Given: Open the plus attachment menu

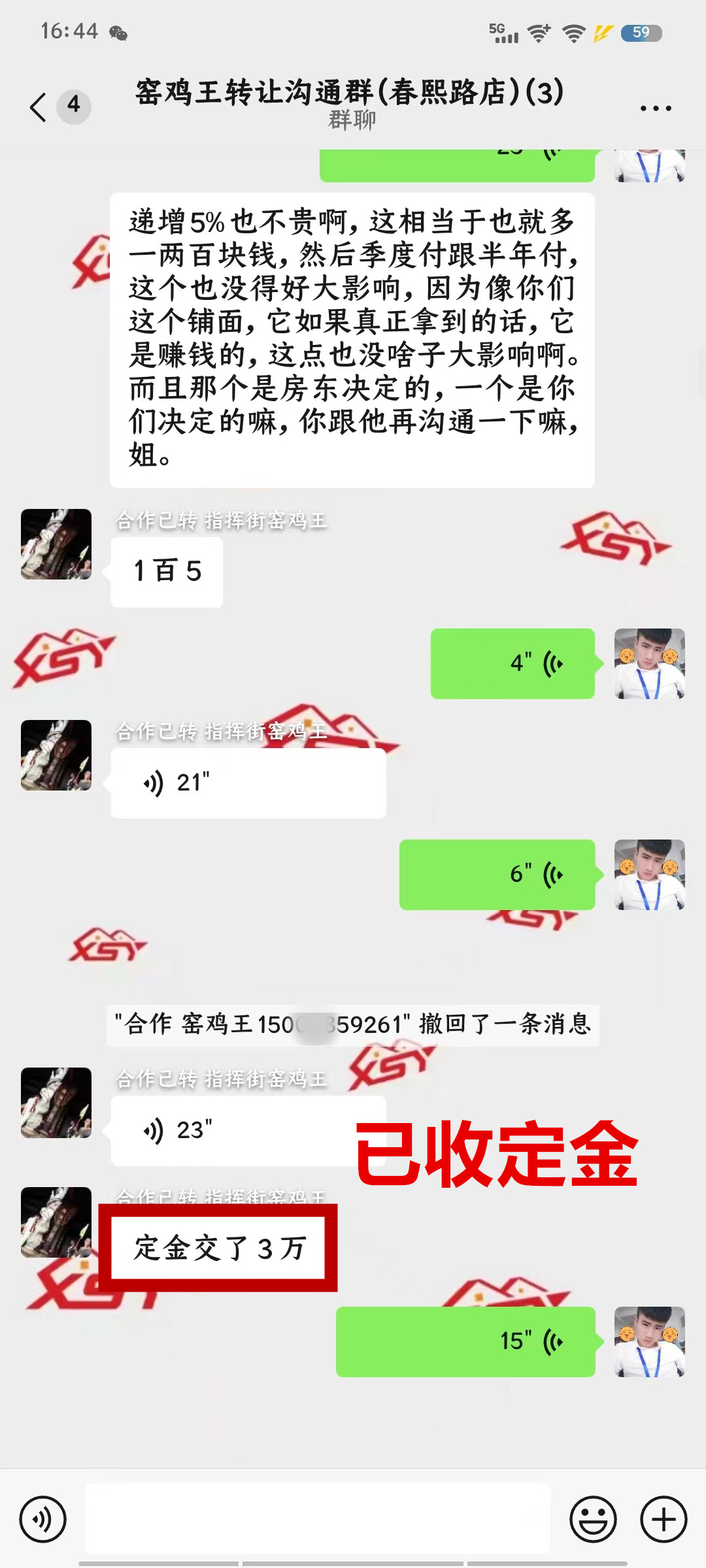Looking at the screenshot, I should pyautogui.click(x=664, y=1519).
